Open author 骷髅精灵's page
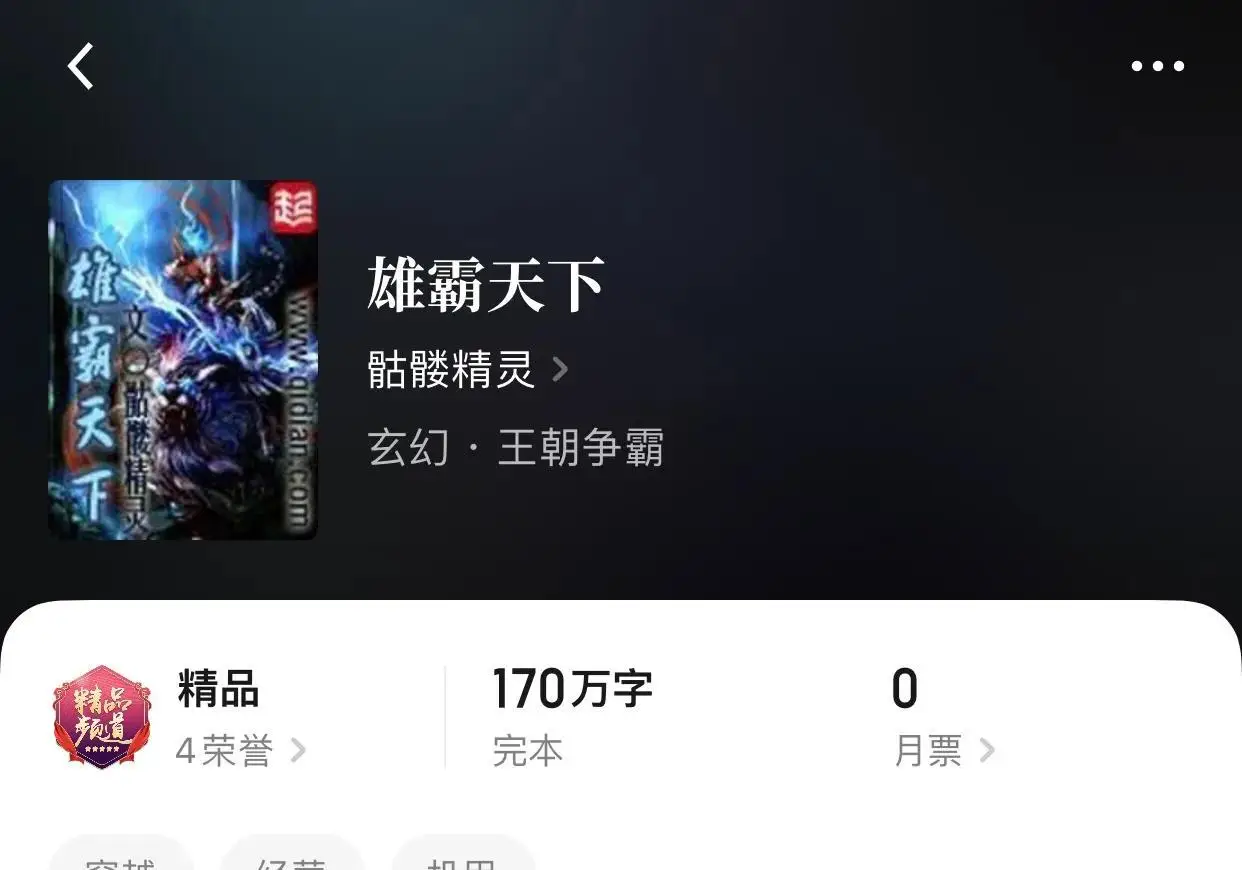The image size is (1242, 870). [467, 370]
